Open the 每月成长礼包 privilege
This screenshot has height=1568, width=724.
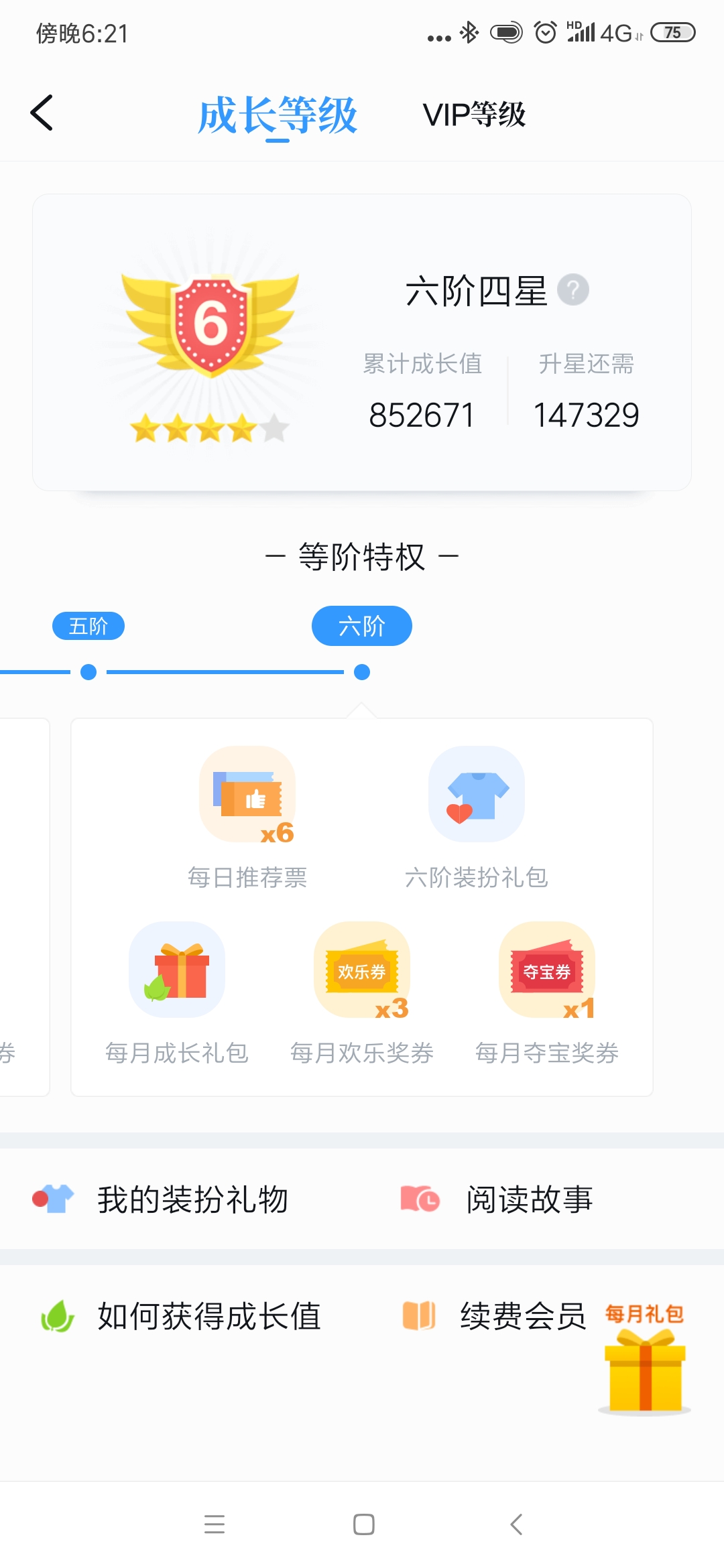[177, 993]
